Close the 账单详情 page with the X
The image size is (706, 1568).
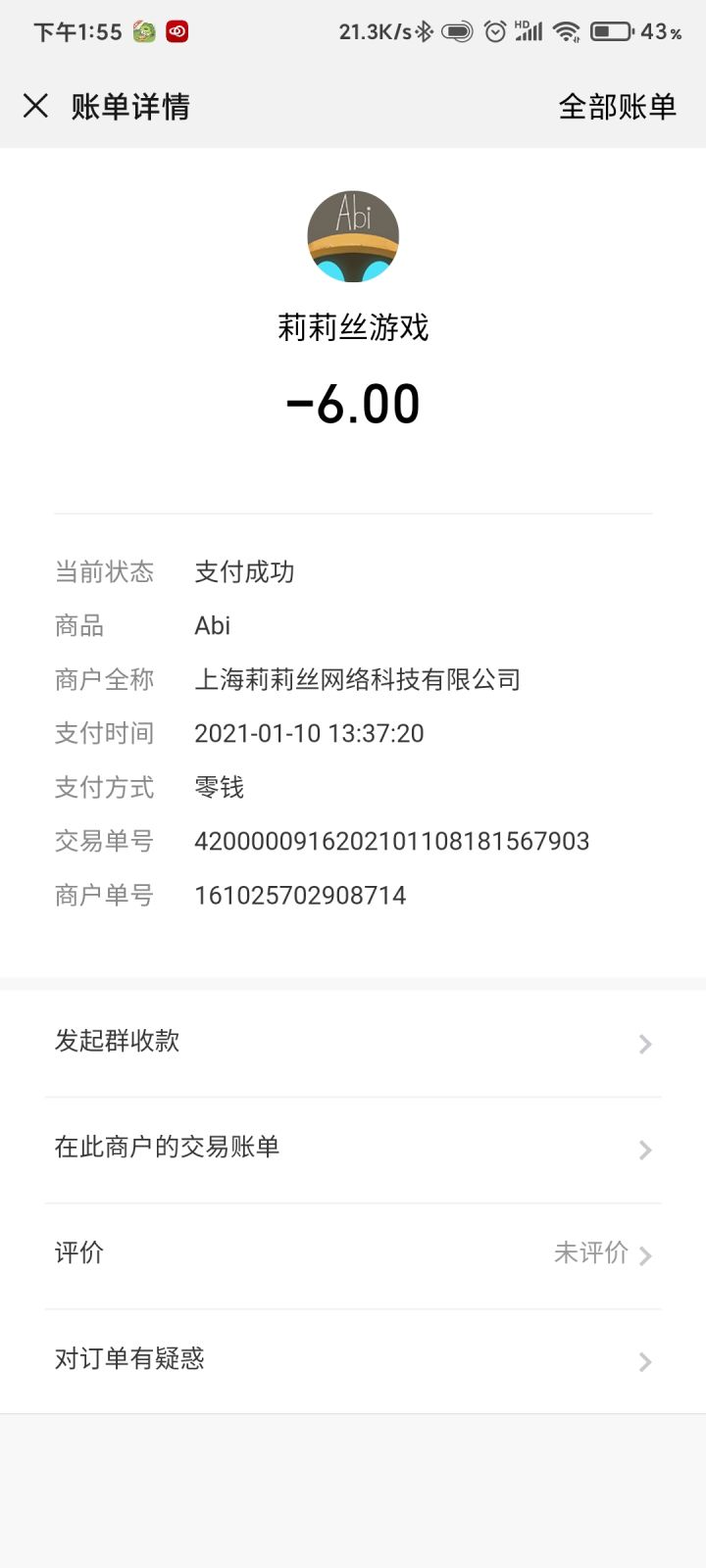tap(36, 105)
